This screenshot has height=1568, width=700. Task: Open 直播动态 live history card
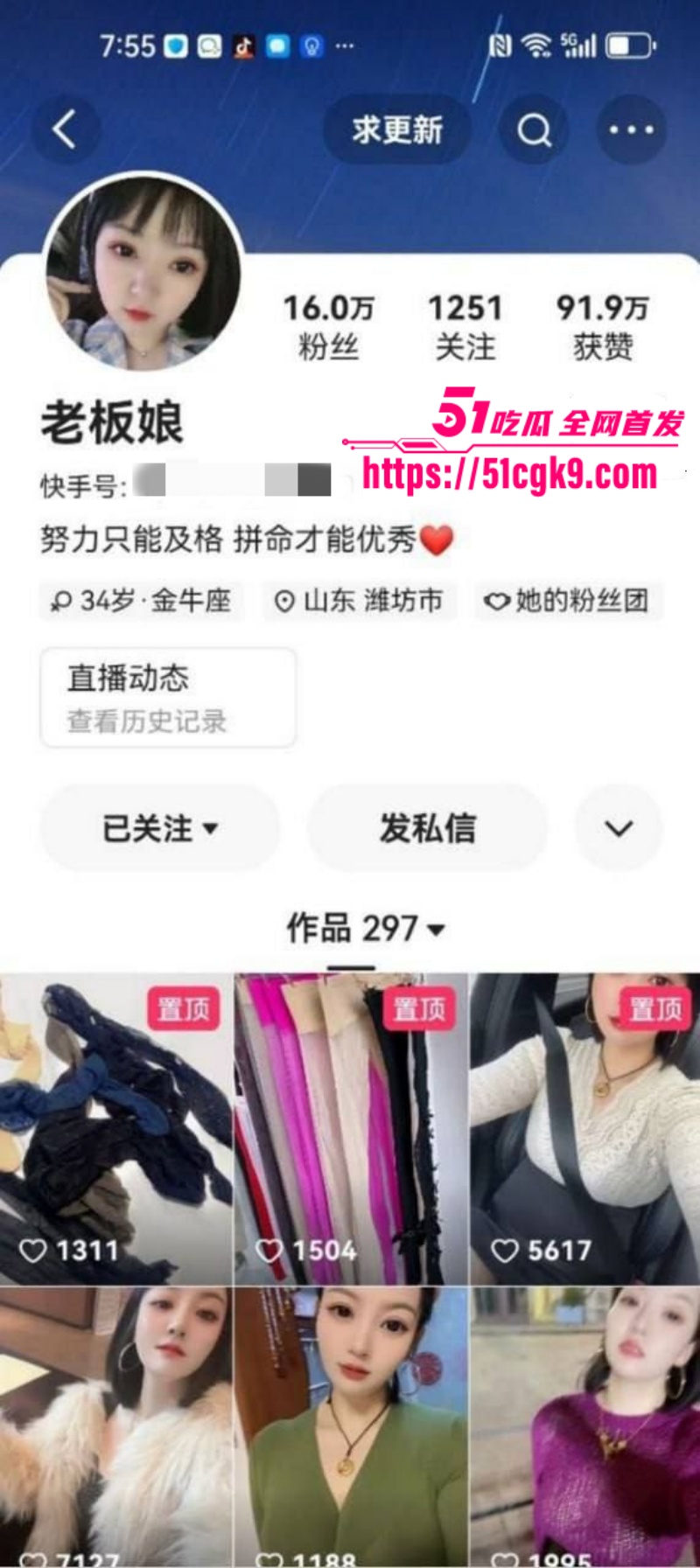pos(168,698)
